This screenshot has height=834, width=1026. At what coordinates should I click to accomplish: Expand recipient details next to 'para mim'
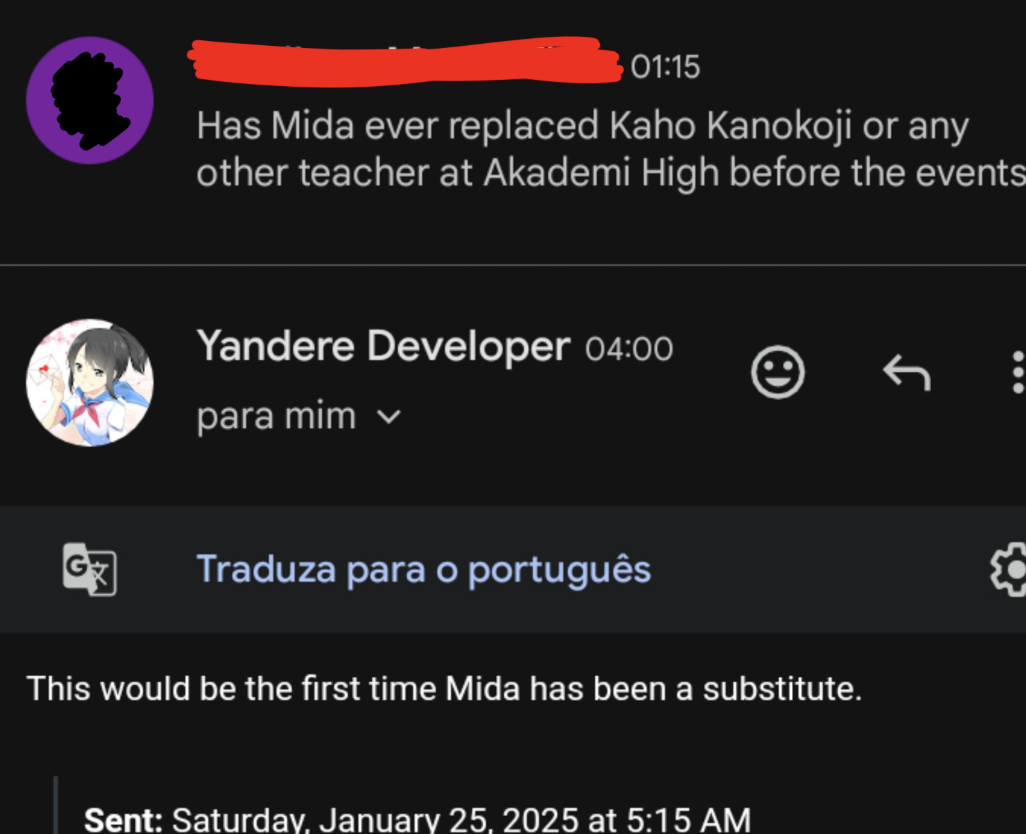coord(388,416)
